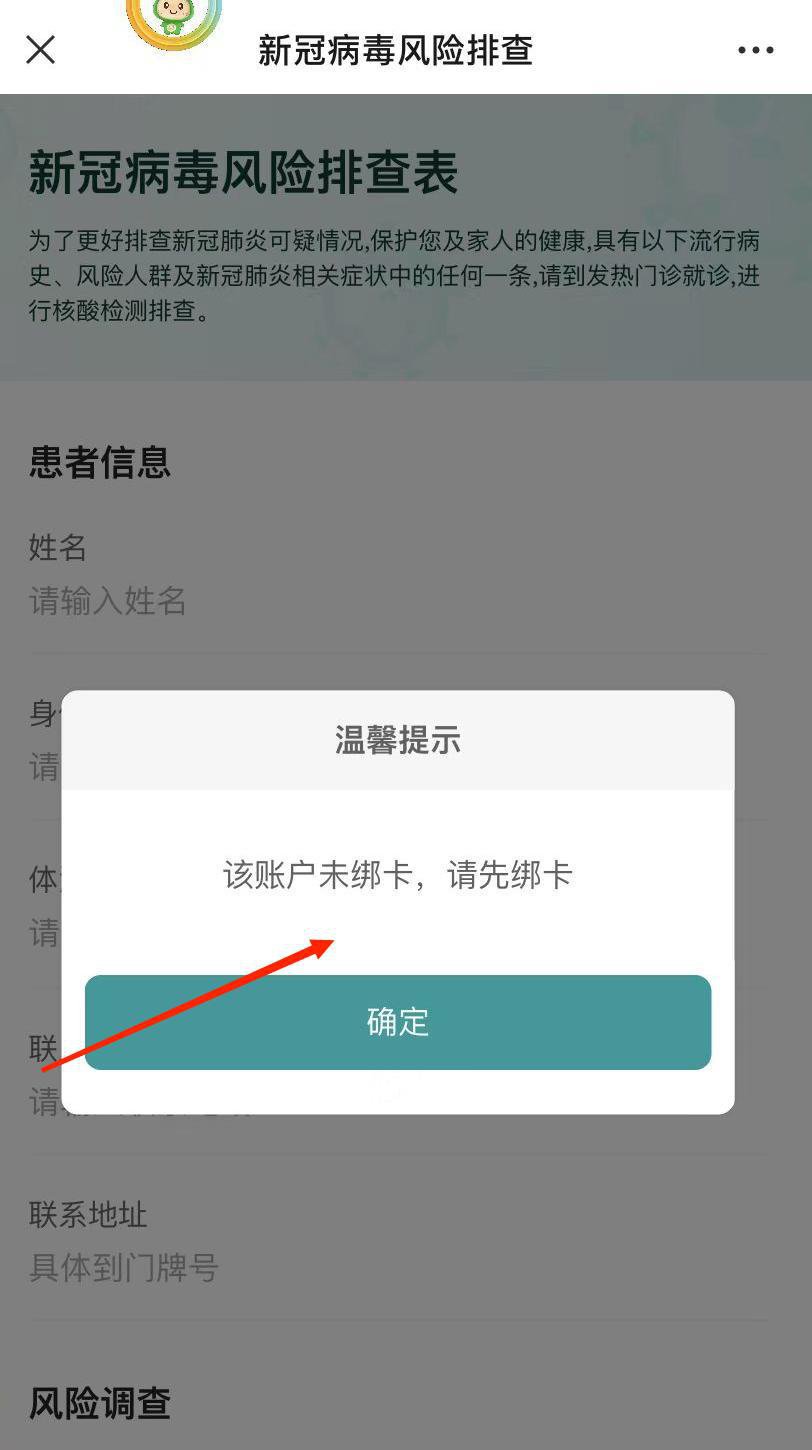Confirm the dialog with 确定 button
The image size is (812, 1450).
(397, 1022)
